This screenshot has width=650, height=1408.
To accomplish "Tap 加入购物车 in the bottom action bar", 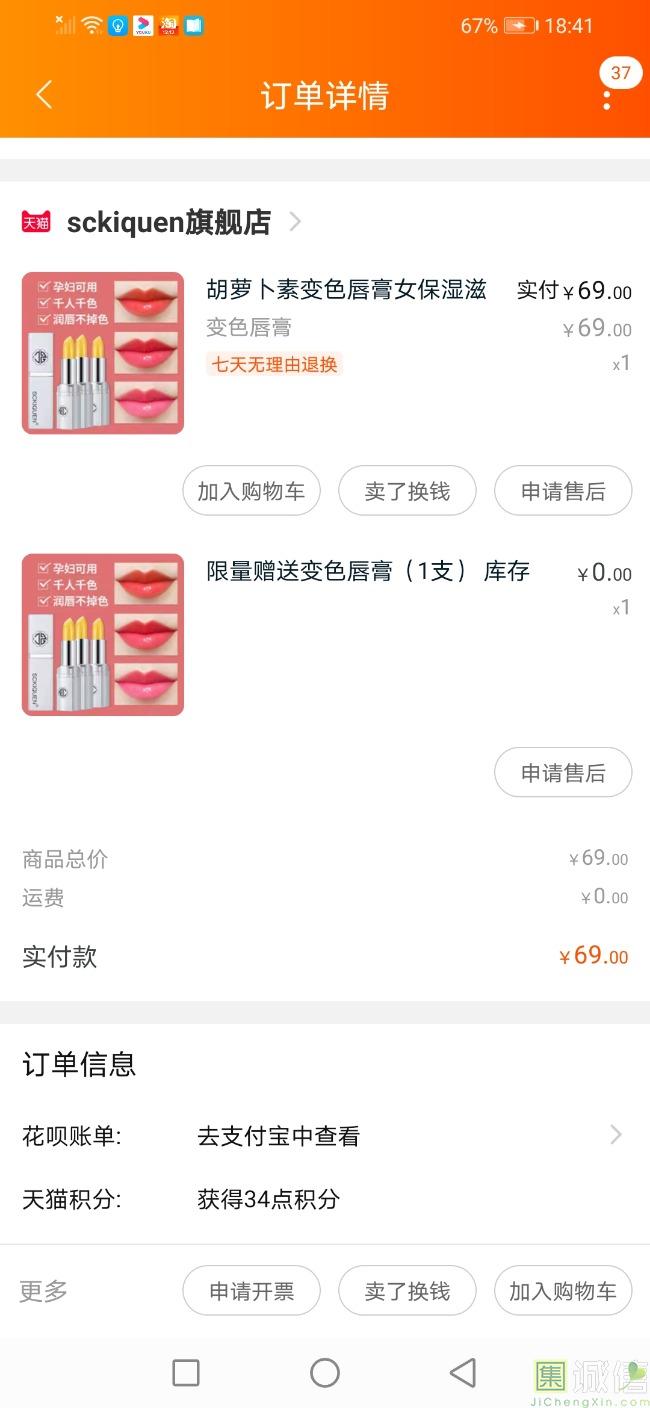I will pos(563,1291).
